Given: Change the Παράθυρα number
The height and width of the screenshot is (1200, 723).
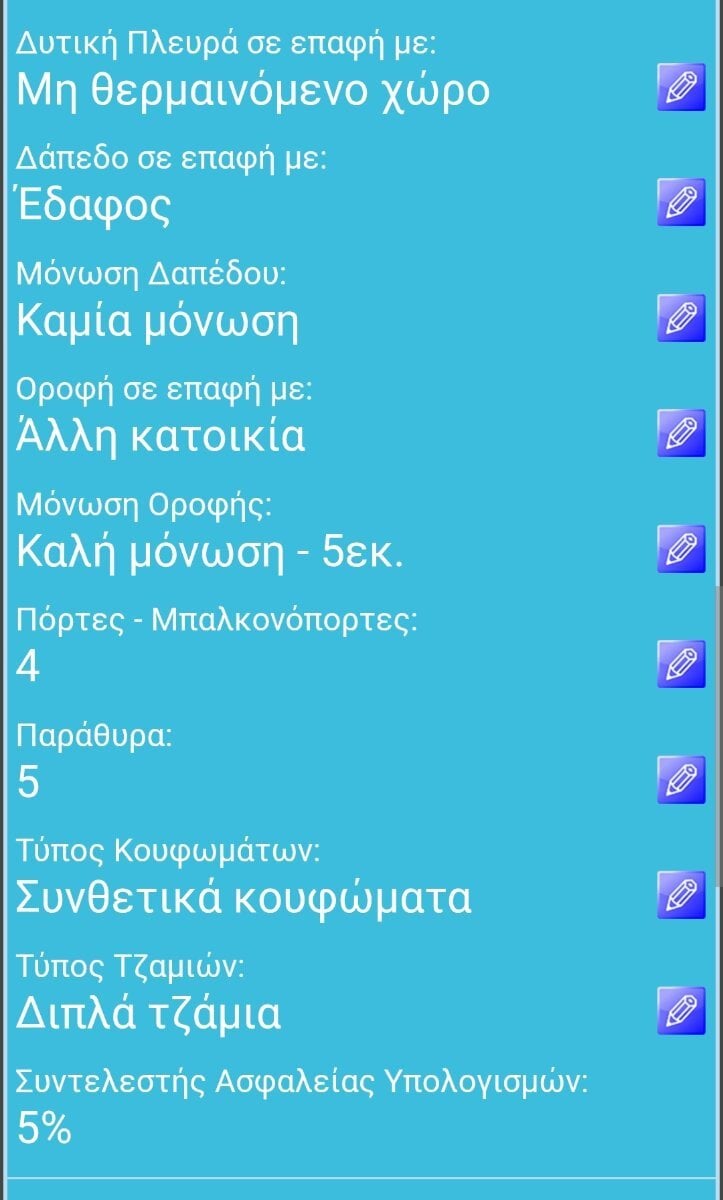Looking at the screenshot, I should (681, 779).
